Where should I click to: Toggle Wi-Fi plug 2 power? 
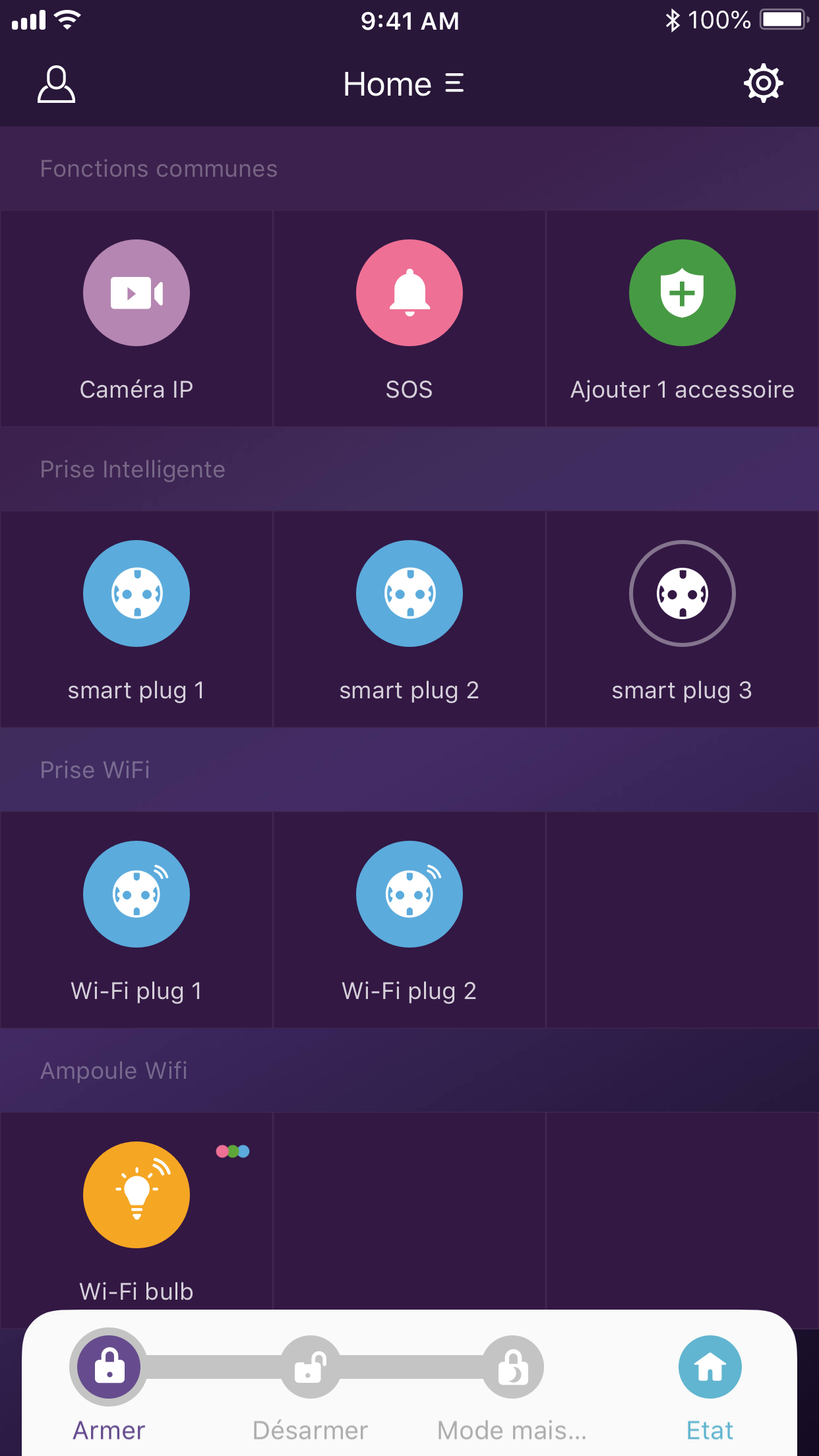(409, 894)
